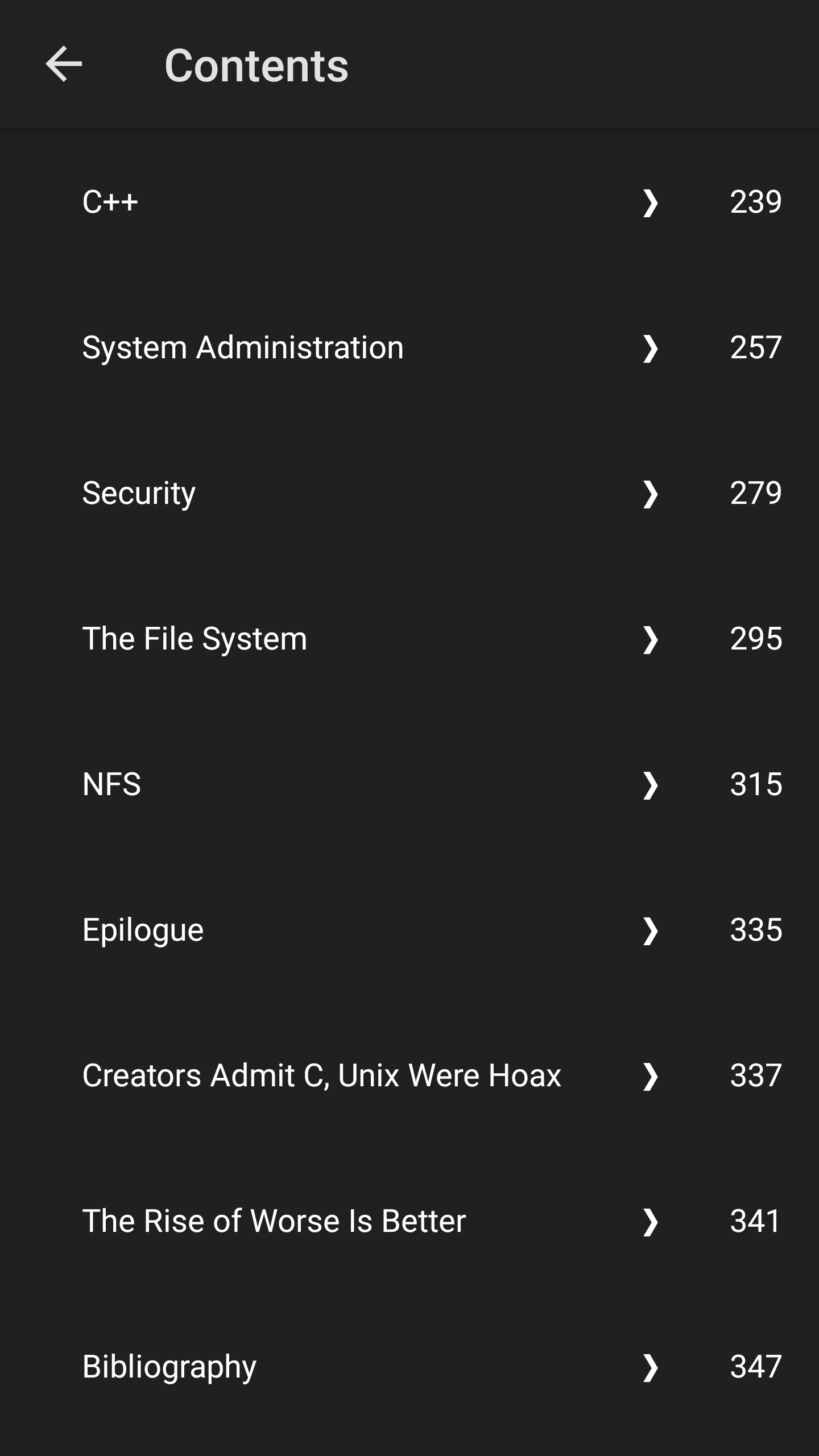The image size is (819, 1456).
Task: Open the Epilogue section
Action: click(x=143, y=930)
